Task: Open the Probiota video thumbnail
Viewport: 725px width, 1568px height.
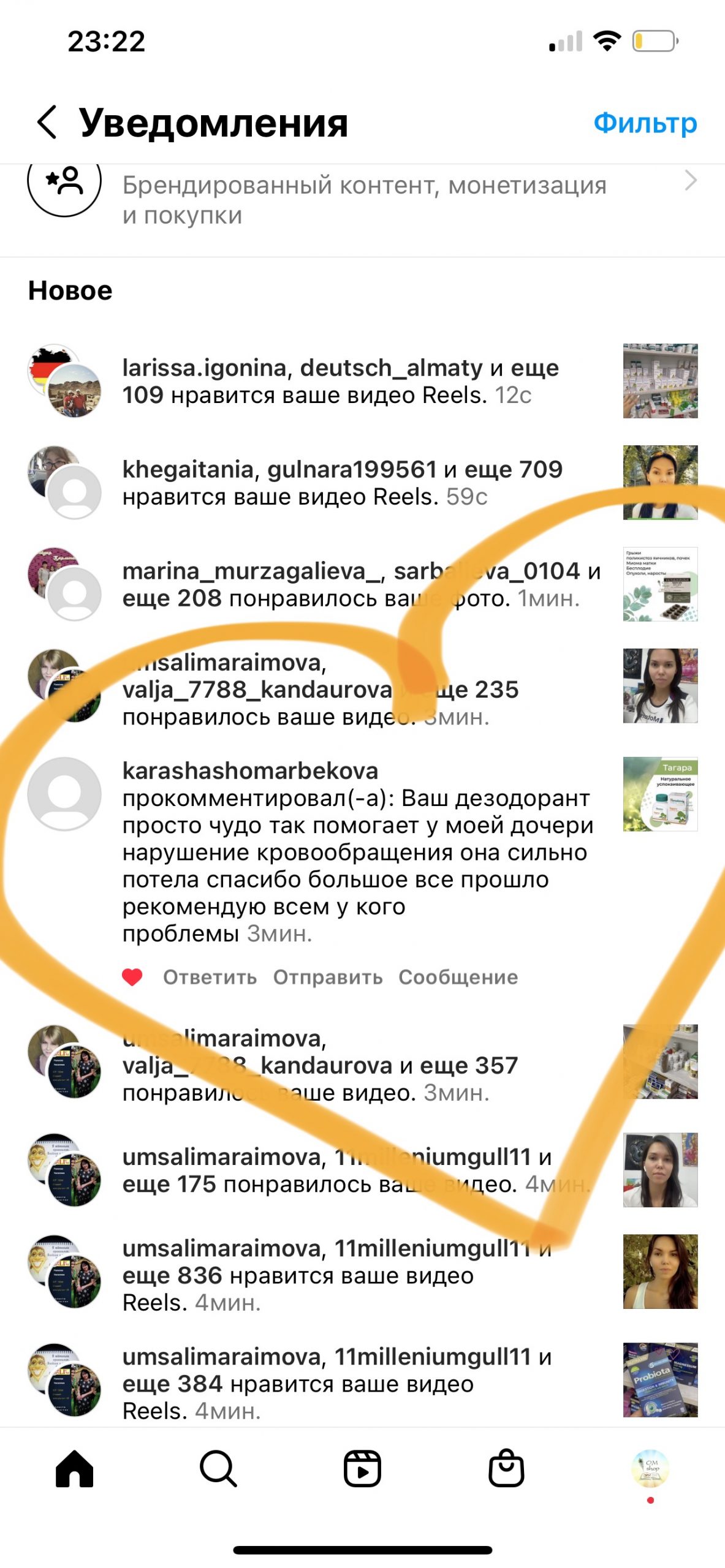Action: coord(660,1379)
